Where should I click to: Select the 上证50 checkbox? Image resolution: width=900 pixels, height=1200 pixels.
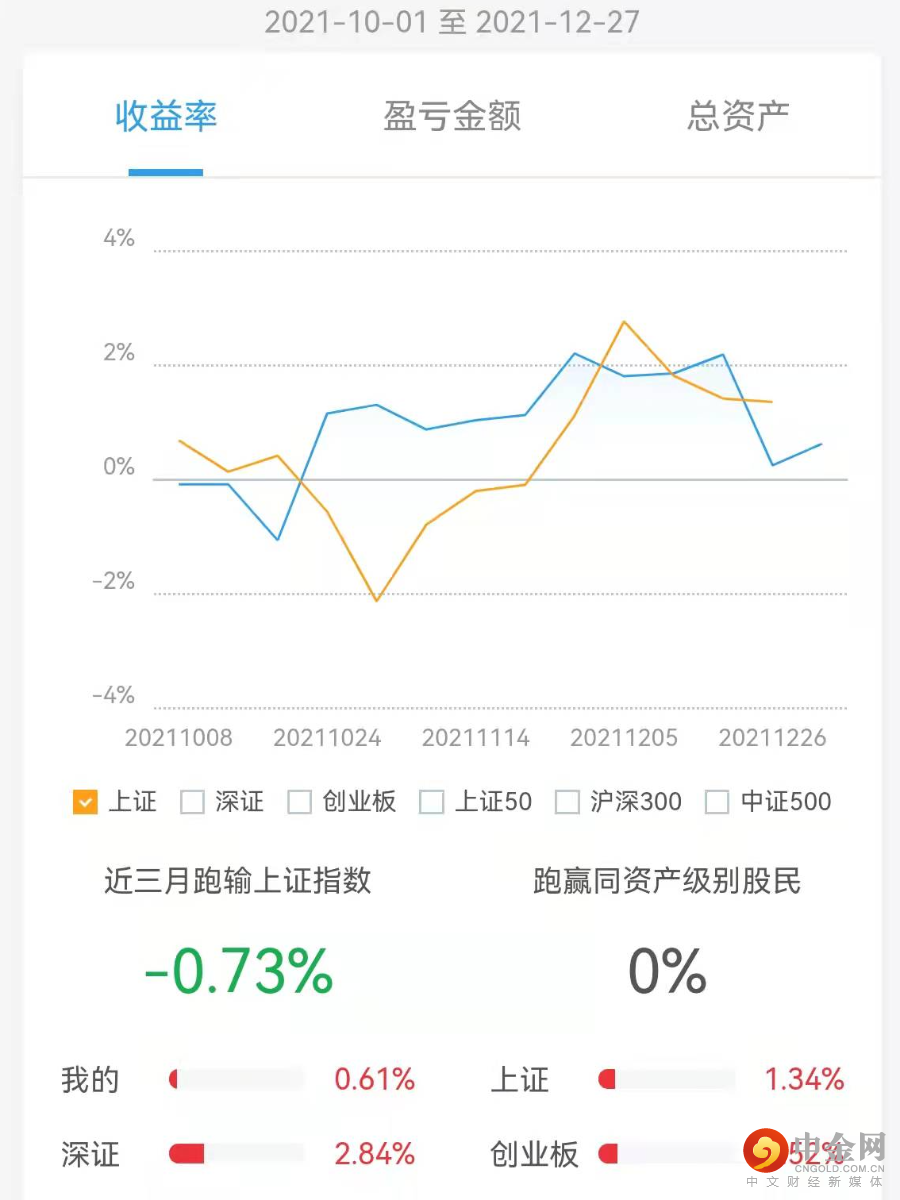tap(432, 802)
